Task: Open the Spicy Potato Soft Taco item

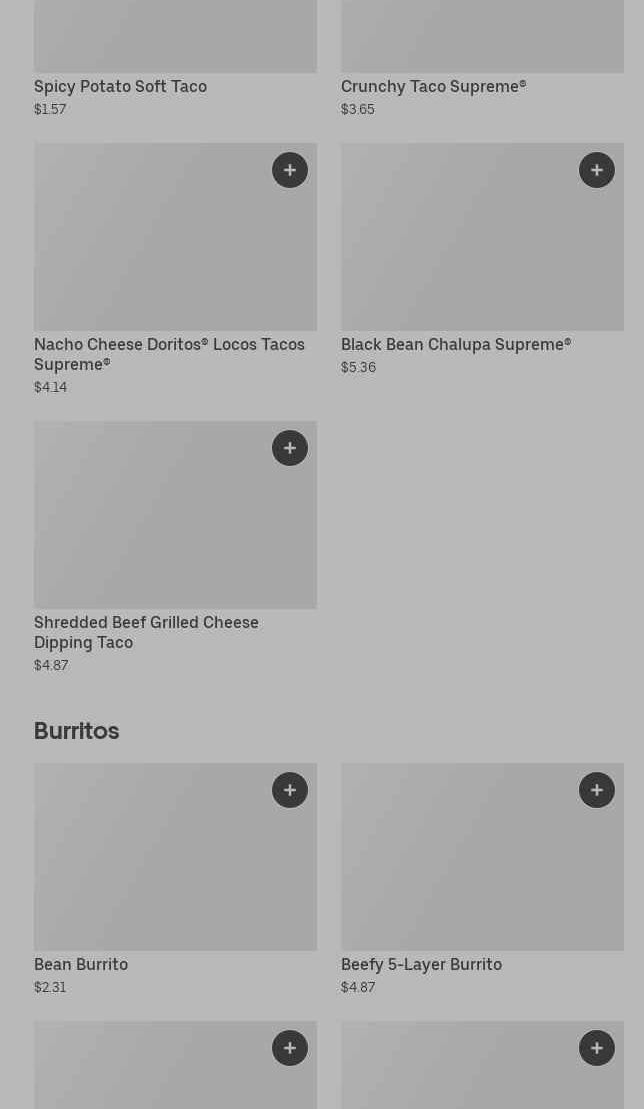Action: (175, 59)
